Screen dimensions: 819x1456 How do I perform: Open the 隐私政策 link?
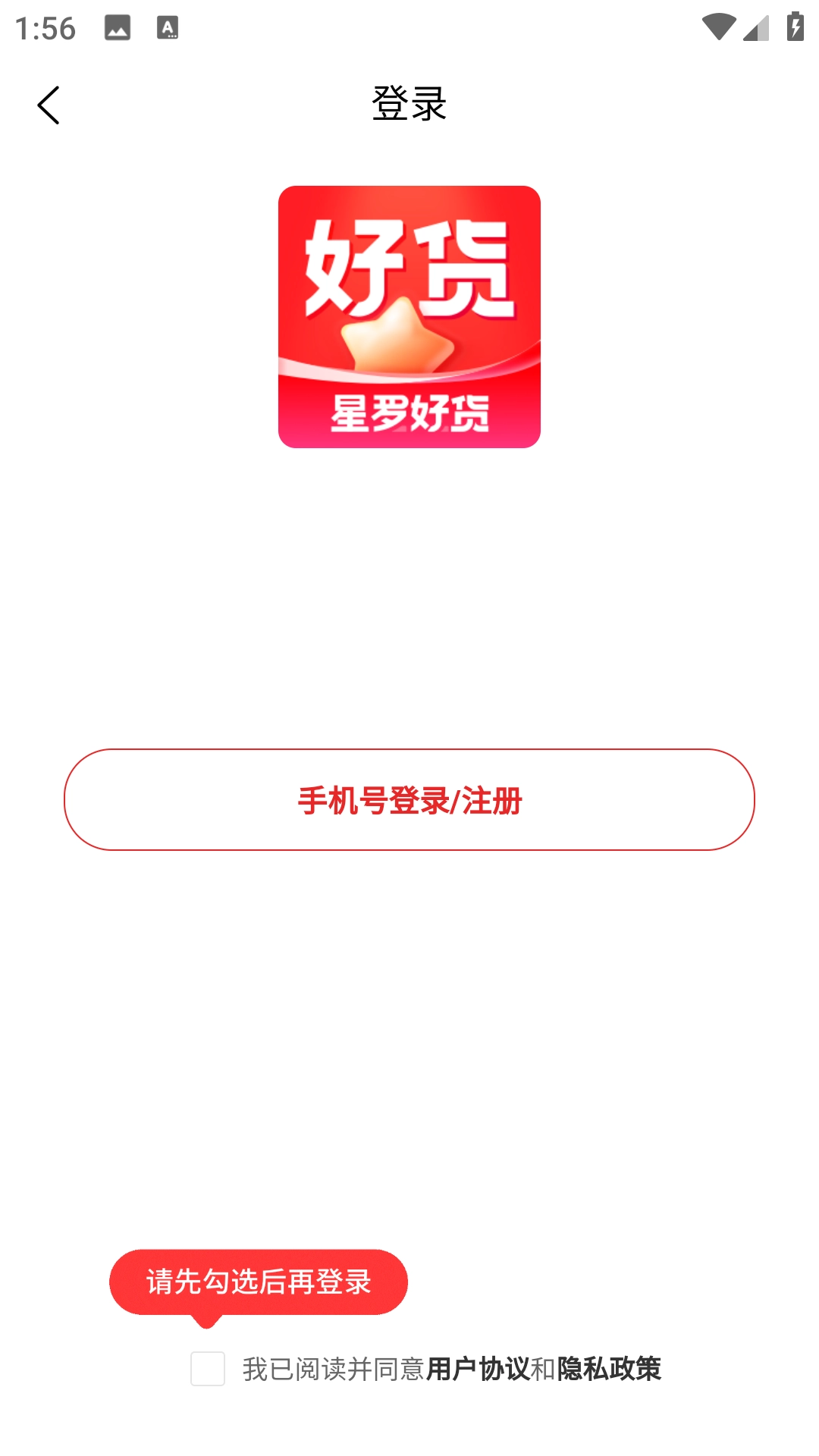point(609,1370)
